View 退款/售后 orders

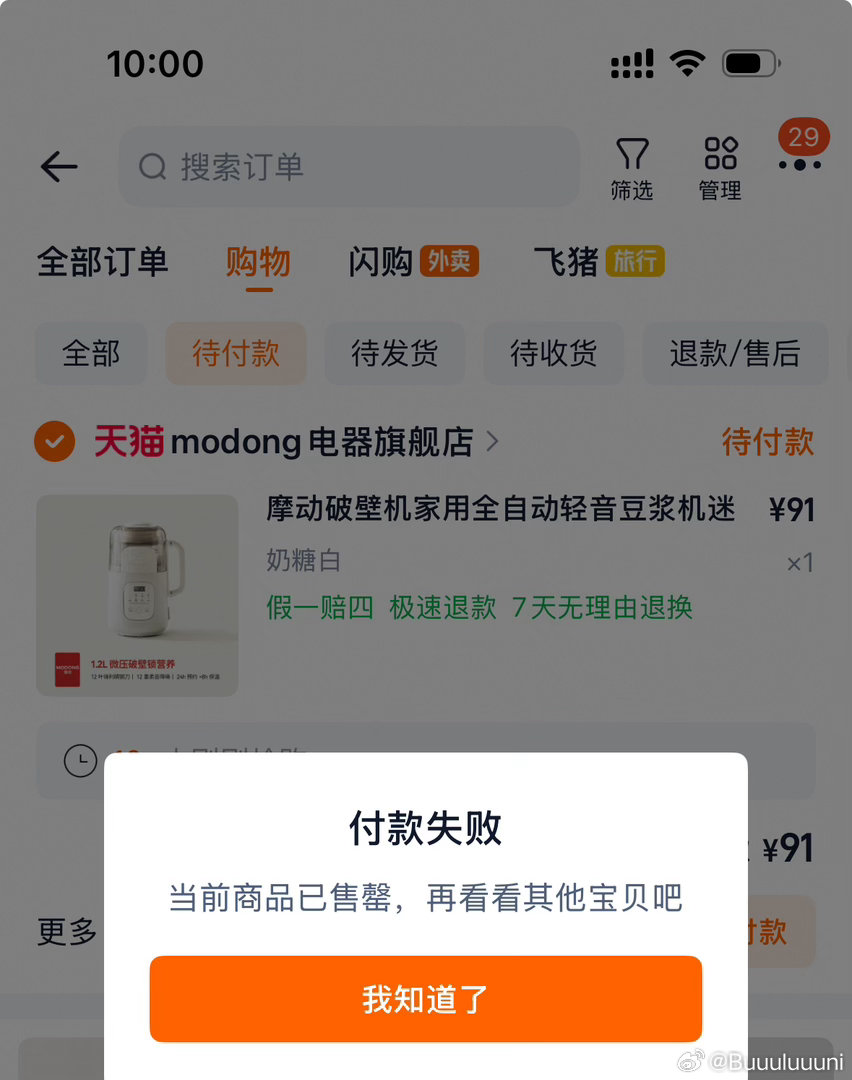click(735, 353)
